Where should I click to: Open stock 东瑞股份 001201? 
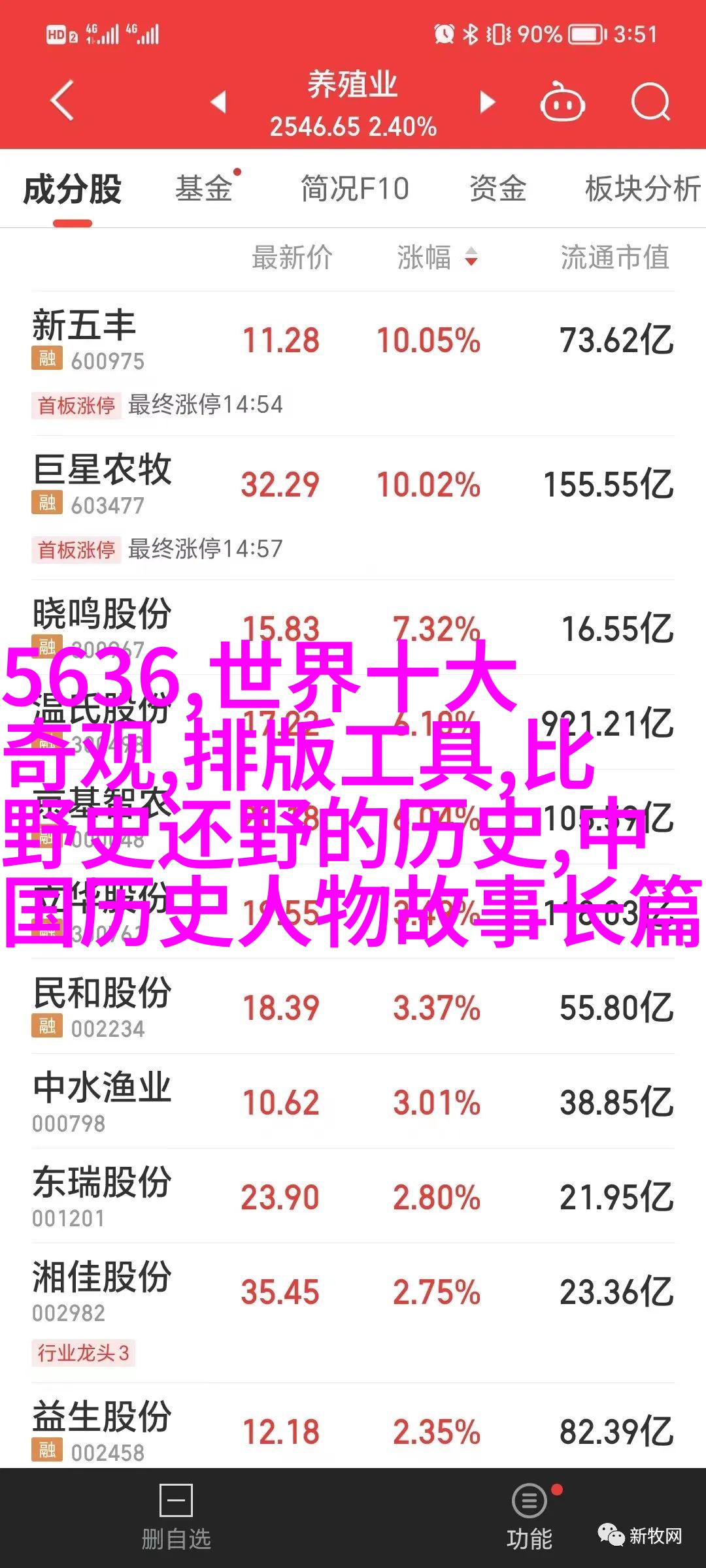(353, 1196)
